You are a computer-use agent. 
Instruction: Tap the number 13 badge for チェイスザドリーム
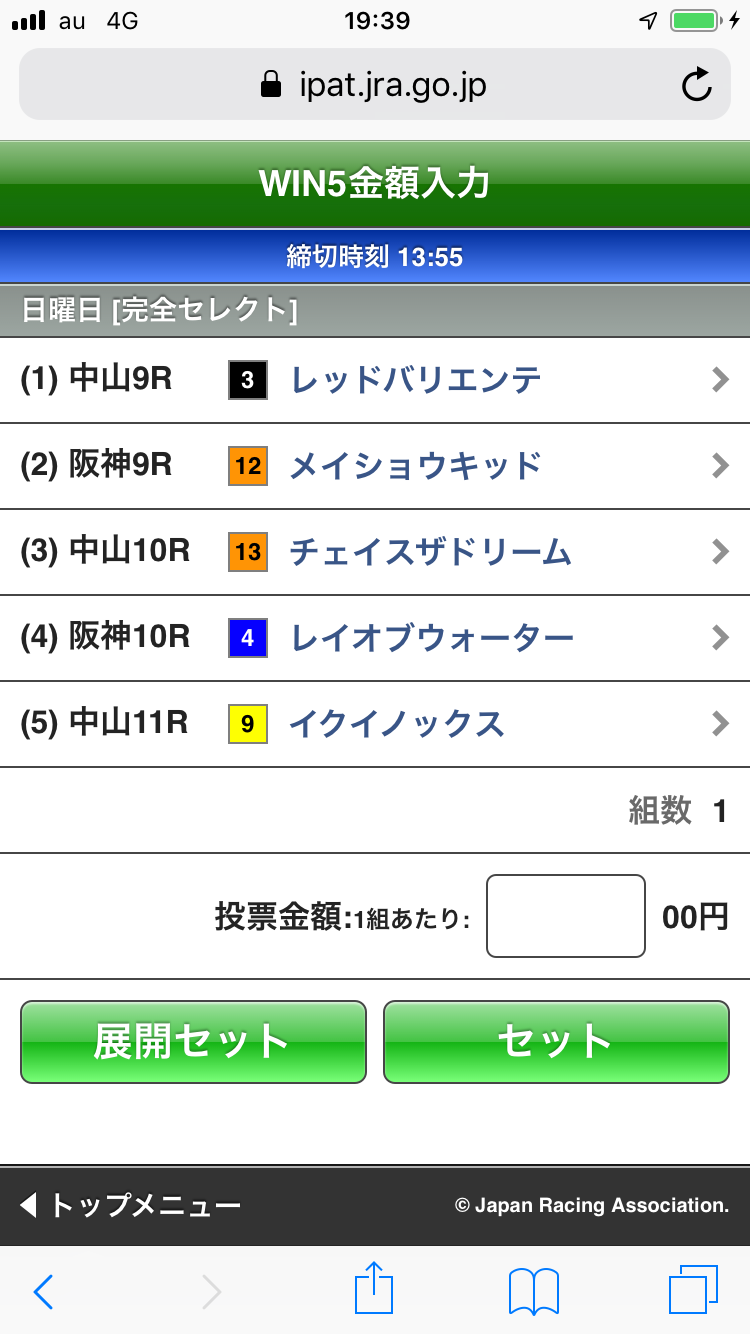[x=246, y=552]
